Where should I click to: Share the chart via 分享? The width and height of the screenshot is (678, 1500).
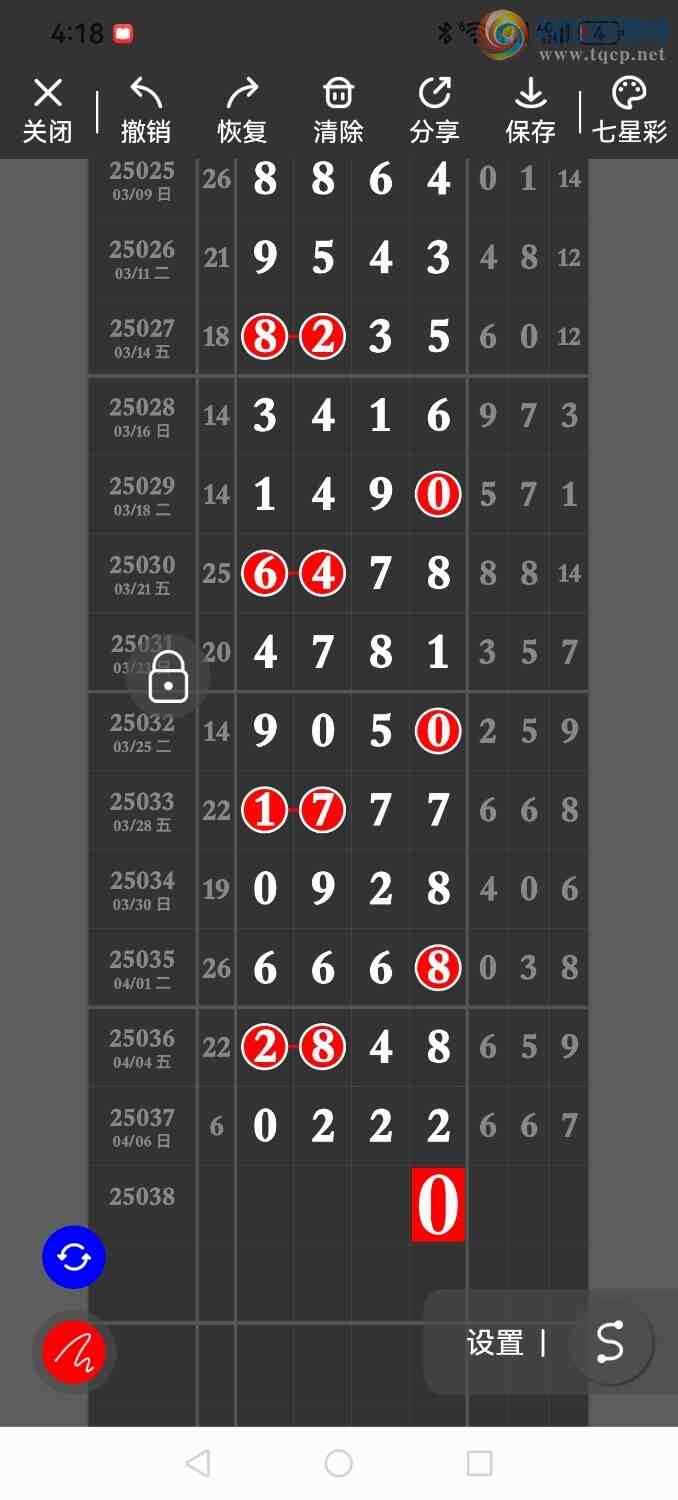[x=434, y=110]
